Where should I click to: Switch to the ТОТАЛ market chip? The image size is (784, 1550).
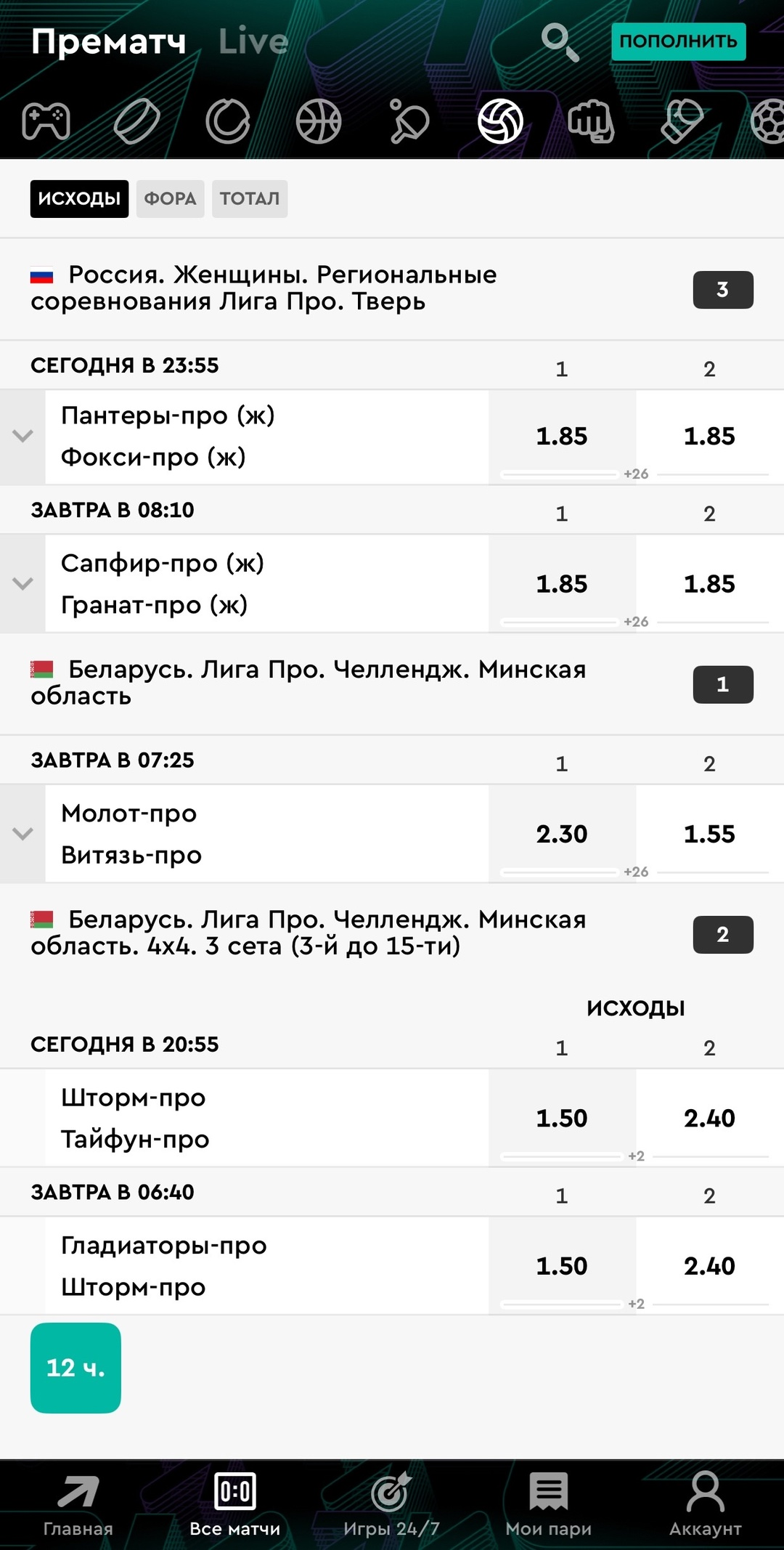coord(250,199)
